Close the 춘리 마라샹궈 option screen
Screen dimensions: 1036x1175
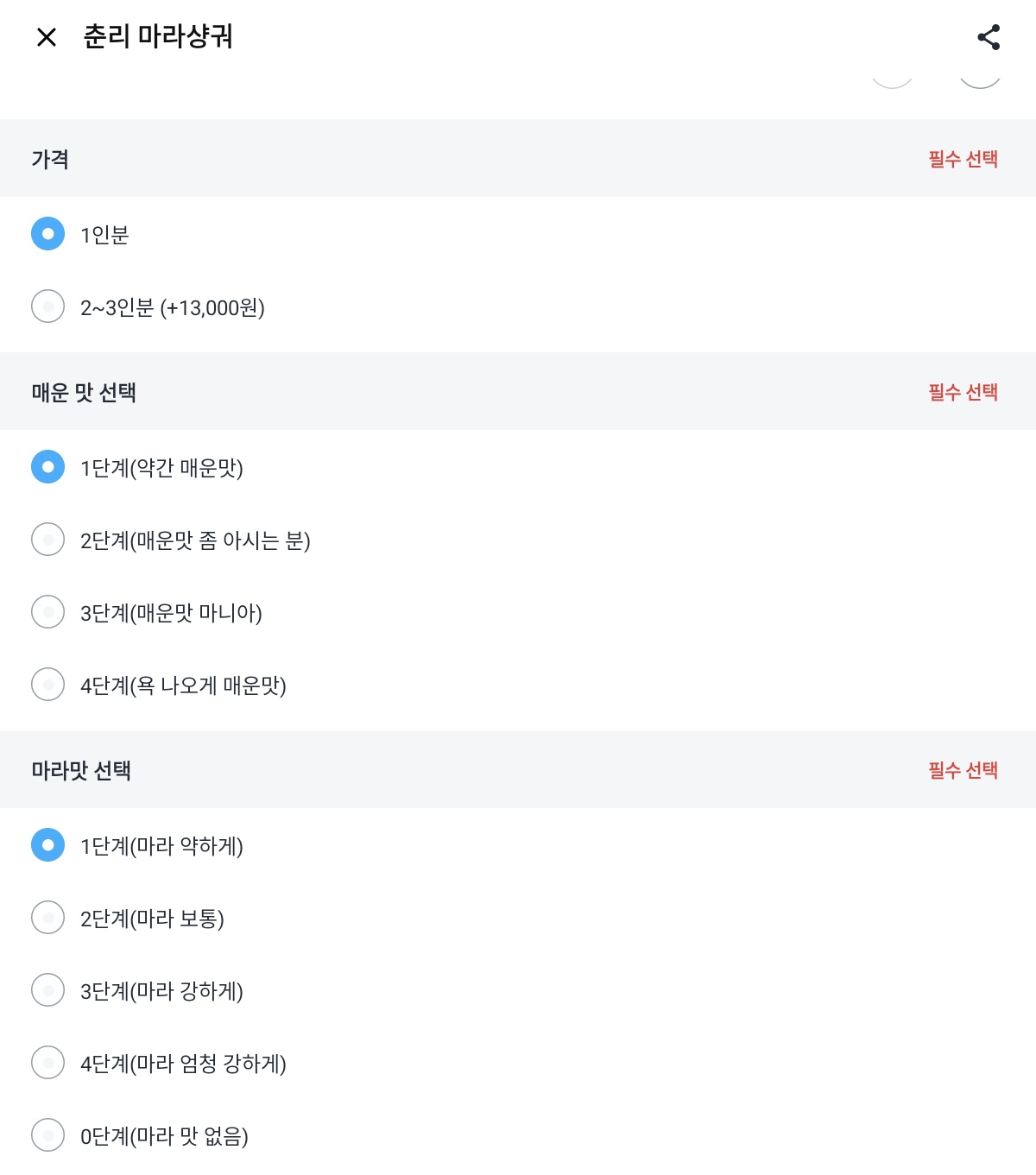click(46, 36)
